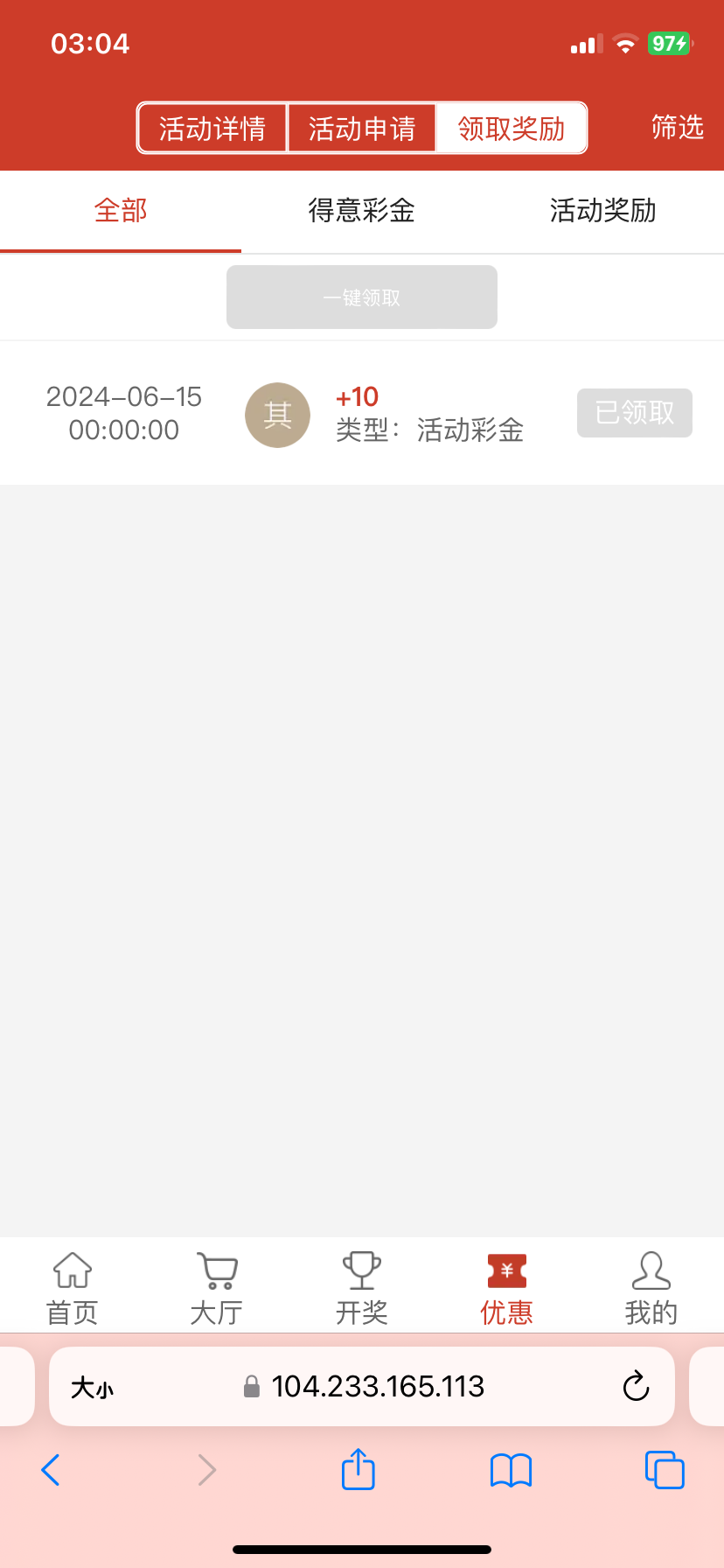The image size is (724, 1568).
Task: Open the 我的 profile tab
Action: coord(651,1286)
